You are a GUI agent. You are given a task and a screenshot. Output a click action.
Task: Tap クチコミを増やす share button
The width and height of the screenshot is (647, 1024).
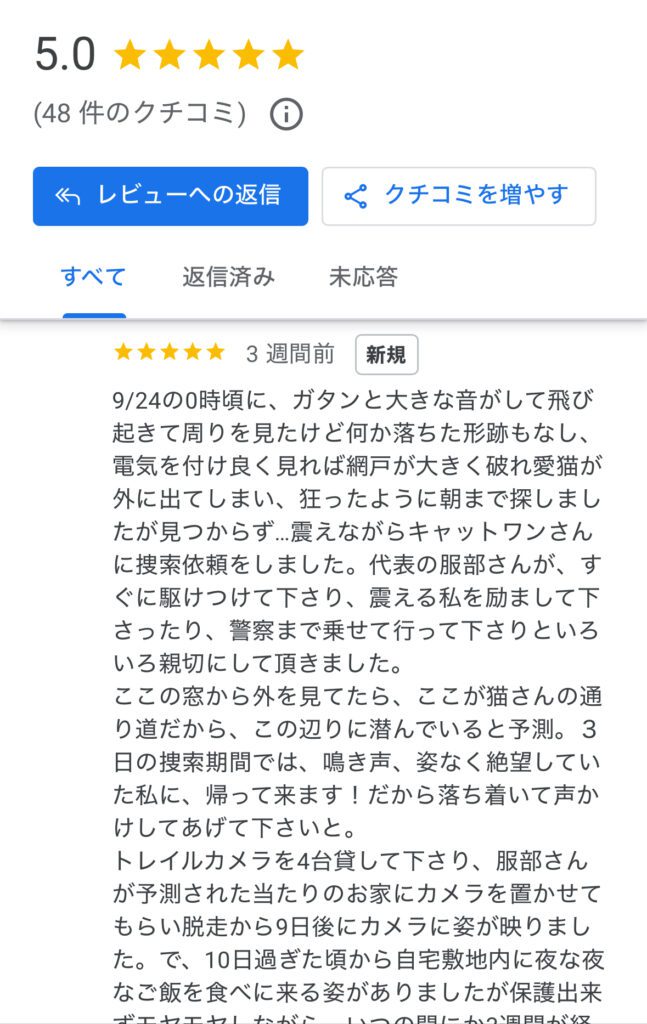pyautogui.click(x=458, y=196)
